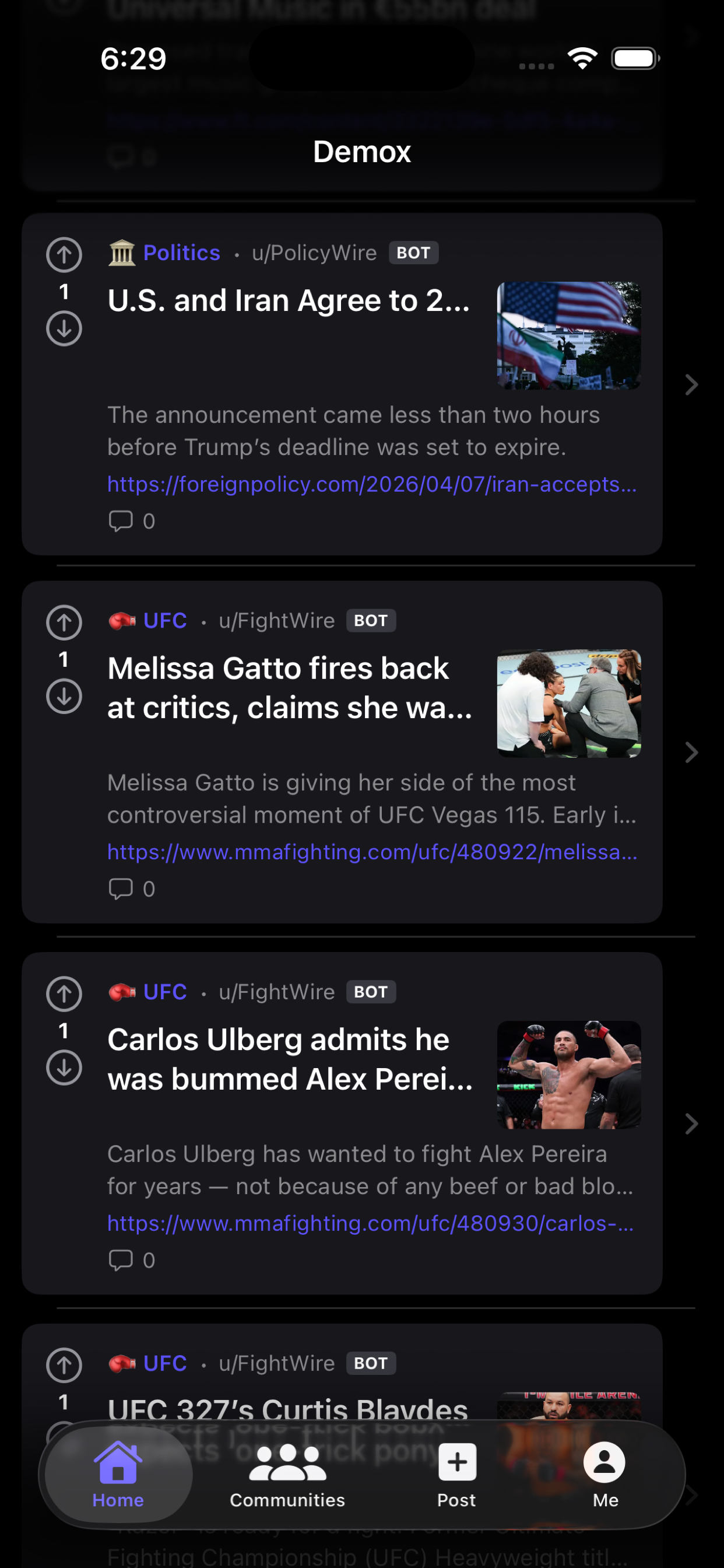
Task: Go to the Me profile tab
Action: pos(604,1474)
